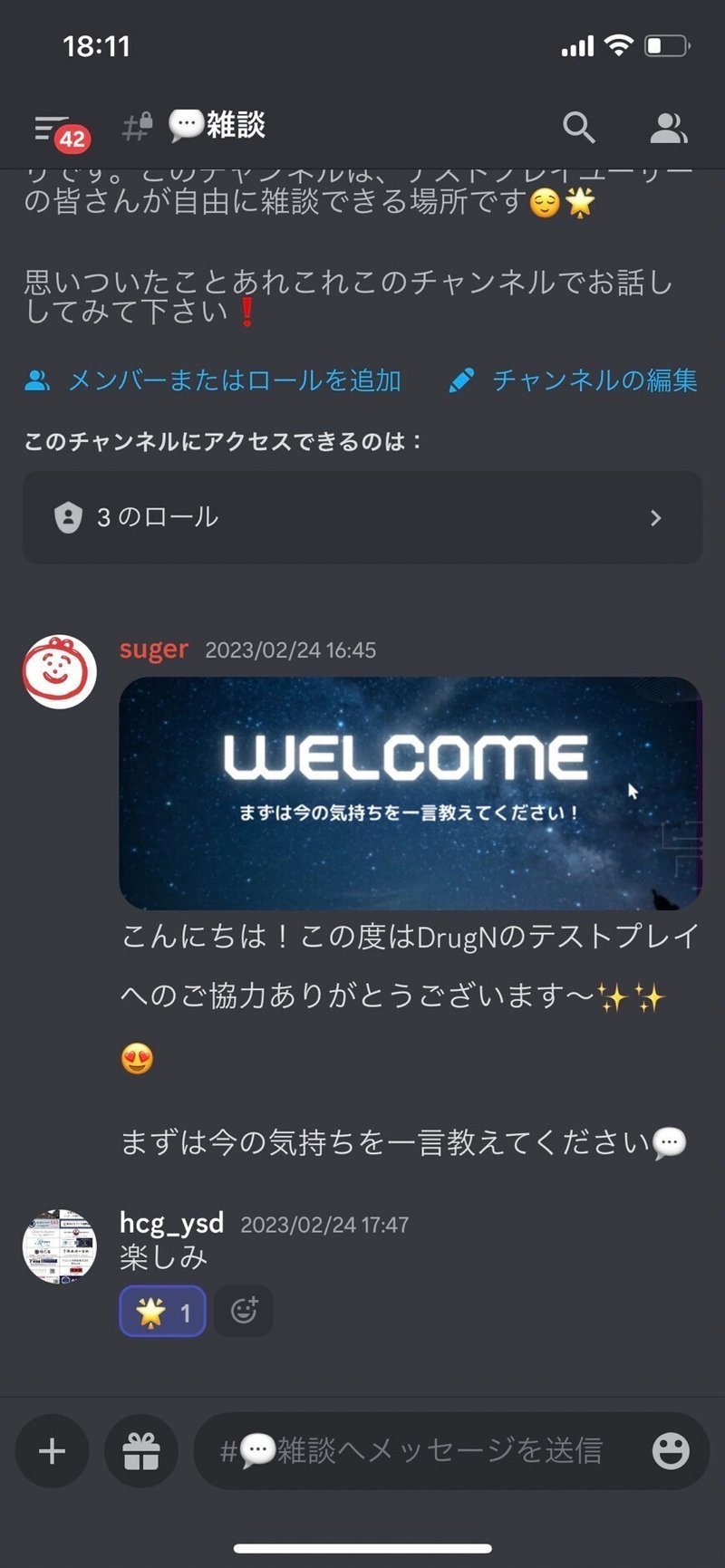View hcg_ysd's profile avatar
The image size is (725, 1568).
(x=60, y=1246)
